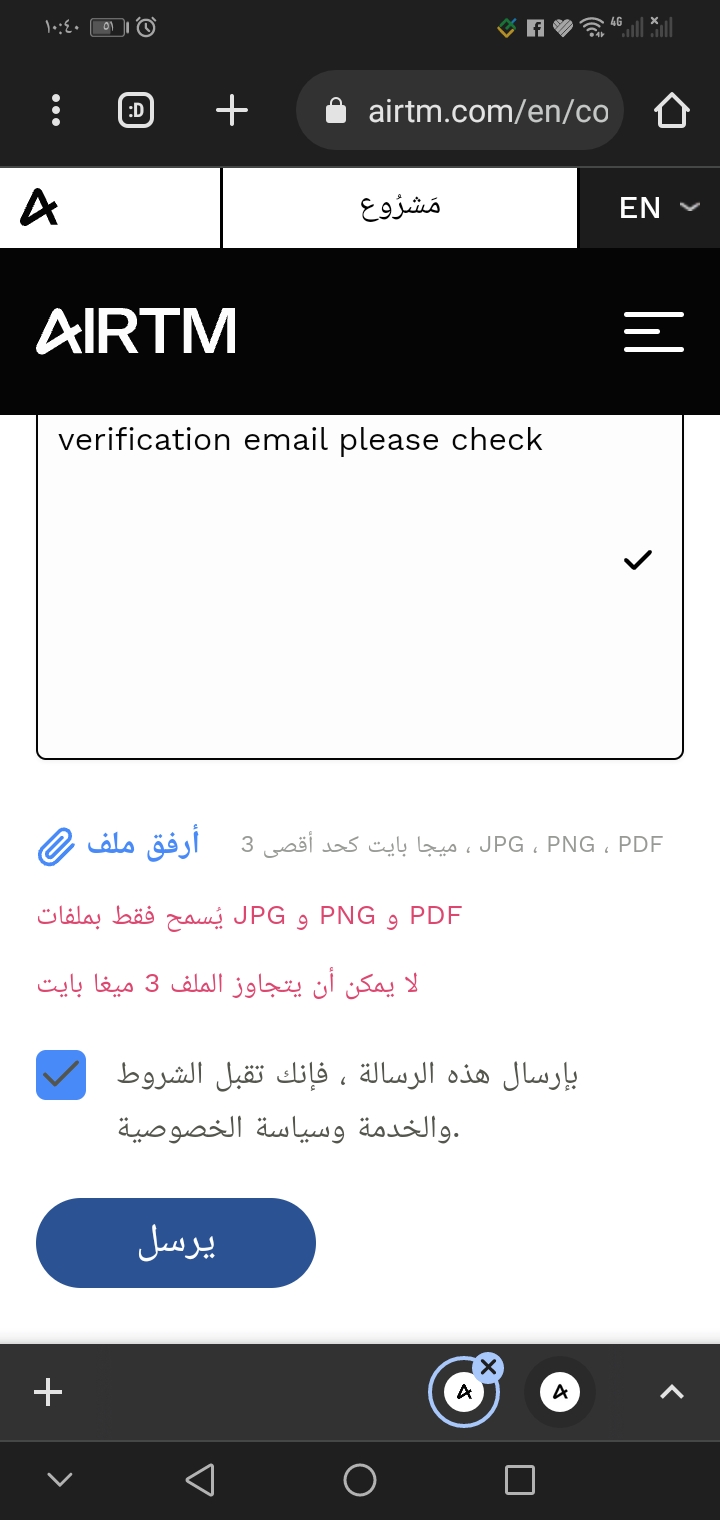Switch to the second Airtm tab
The width and height of the screenshot is (720, 1520).
point(560,1392)
